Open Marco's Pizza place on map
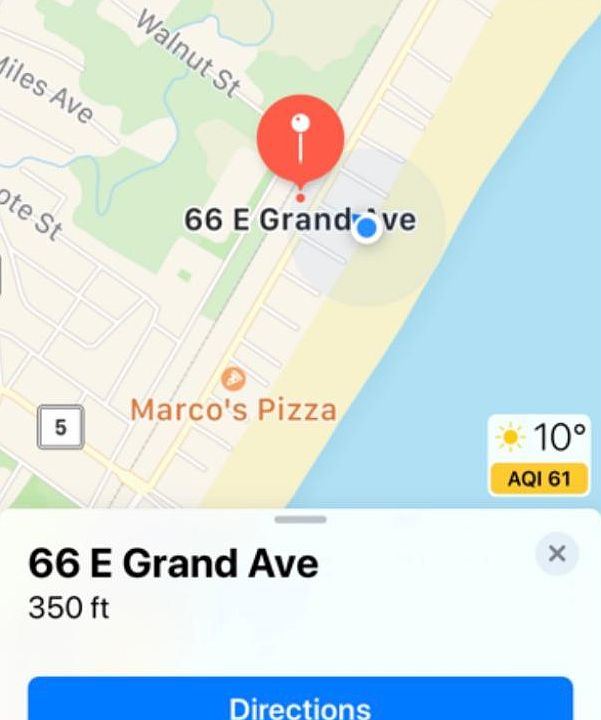The height and width of the screenshot is (720, 601). tap(233, 380)
